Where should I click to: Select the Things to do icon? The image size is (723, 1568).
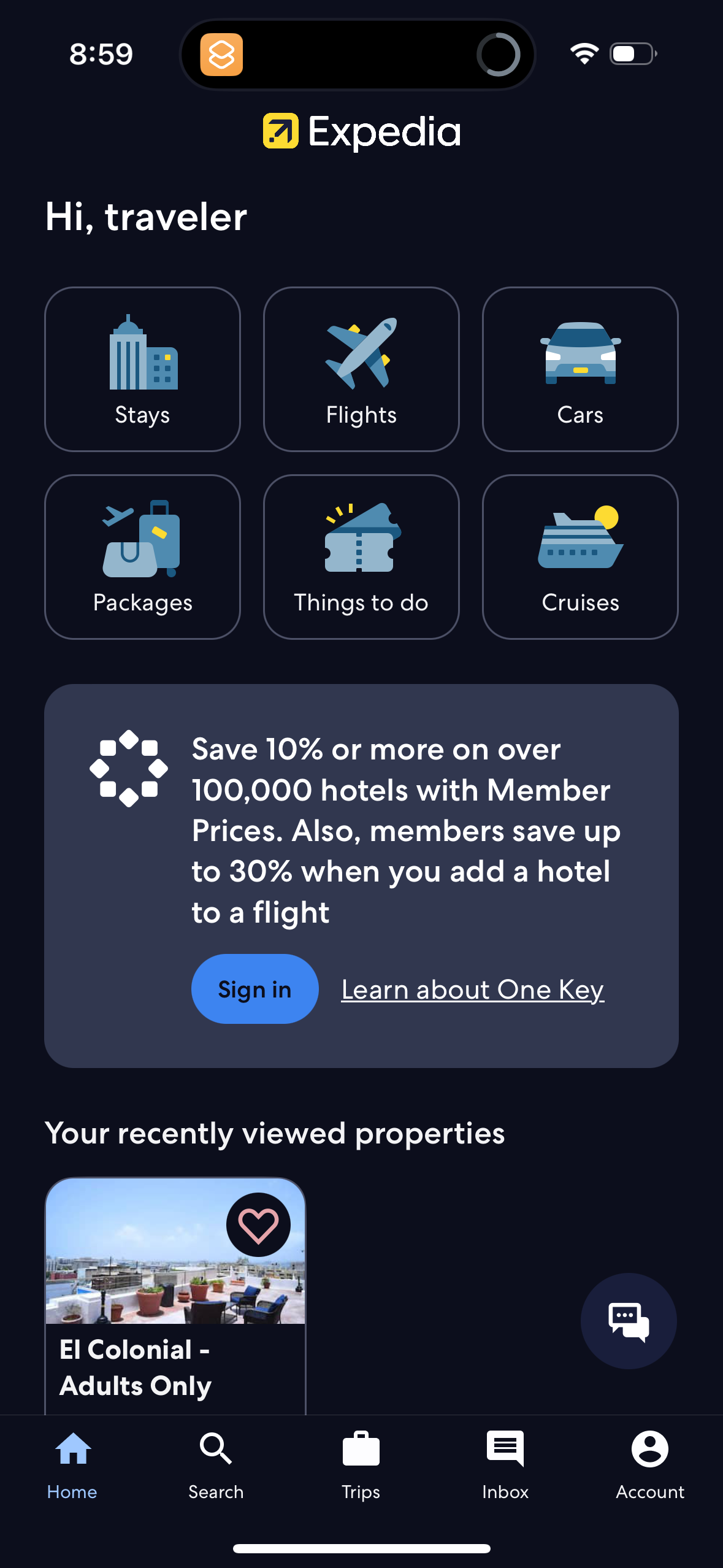point(361,555)
